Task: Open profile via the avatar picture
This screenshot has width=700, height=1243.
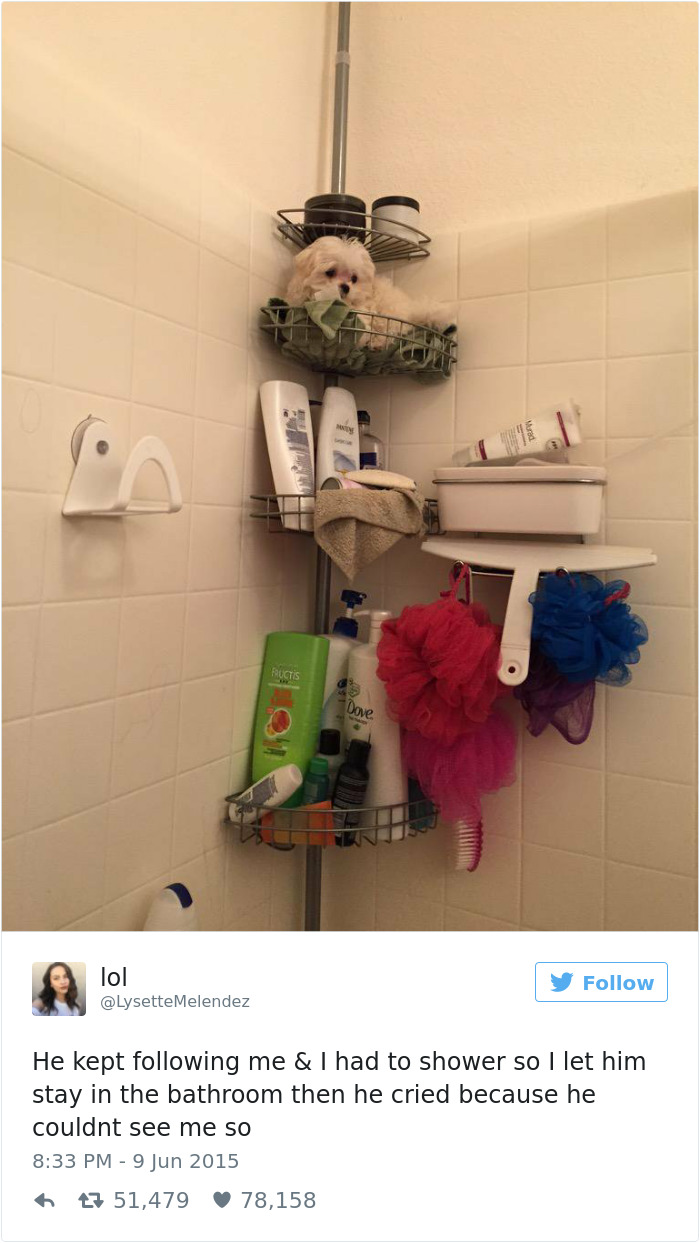Action: (59, 989)
